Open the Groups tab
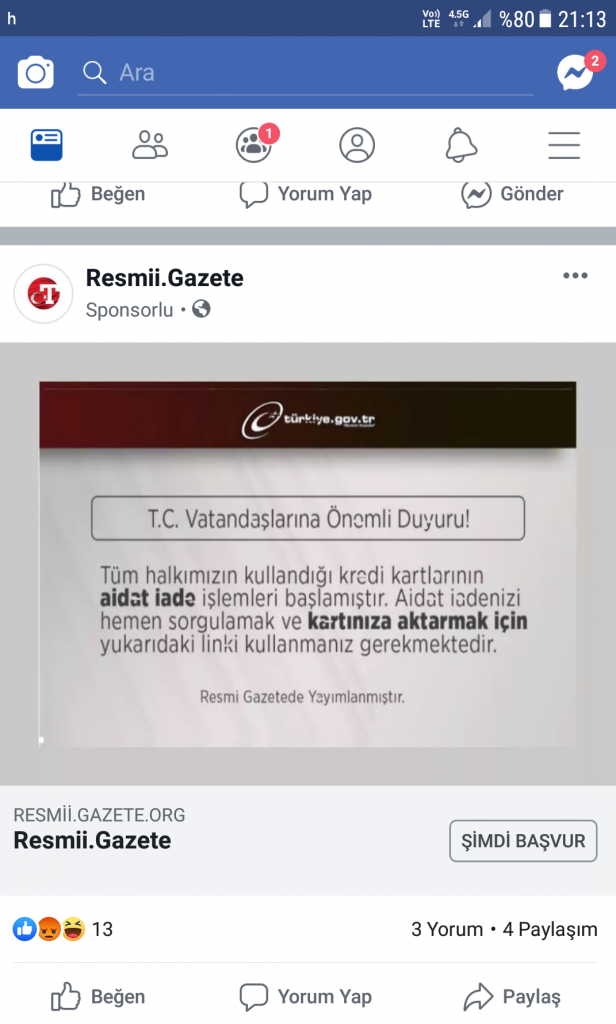Screen dimensions: 616x1024 pos(254,145)
